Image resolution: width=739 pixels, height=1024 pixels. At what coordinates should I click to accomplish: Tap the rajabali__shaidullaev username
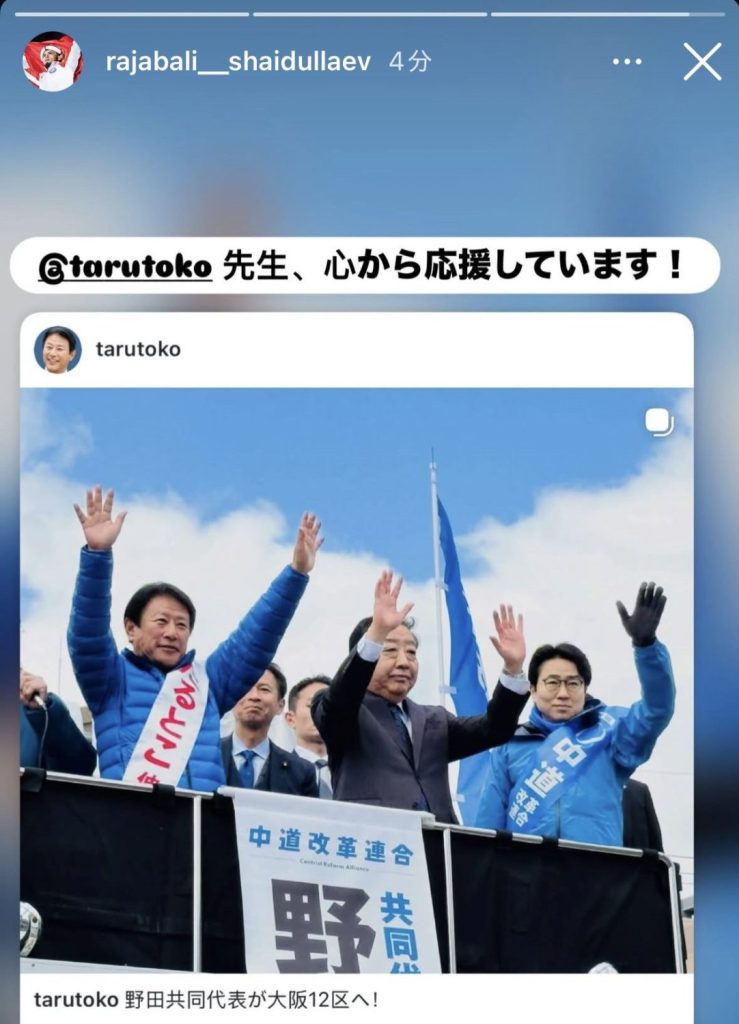pos(238,62)
